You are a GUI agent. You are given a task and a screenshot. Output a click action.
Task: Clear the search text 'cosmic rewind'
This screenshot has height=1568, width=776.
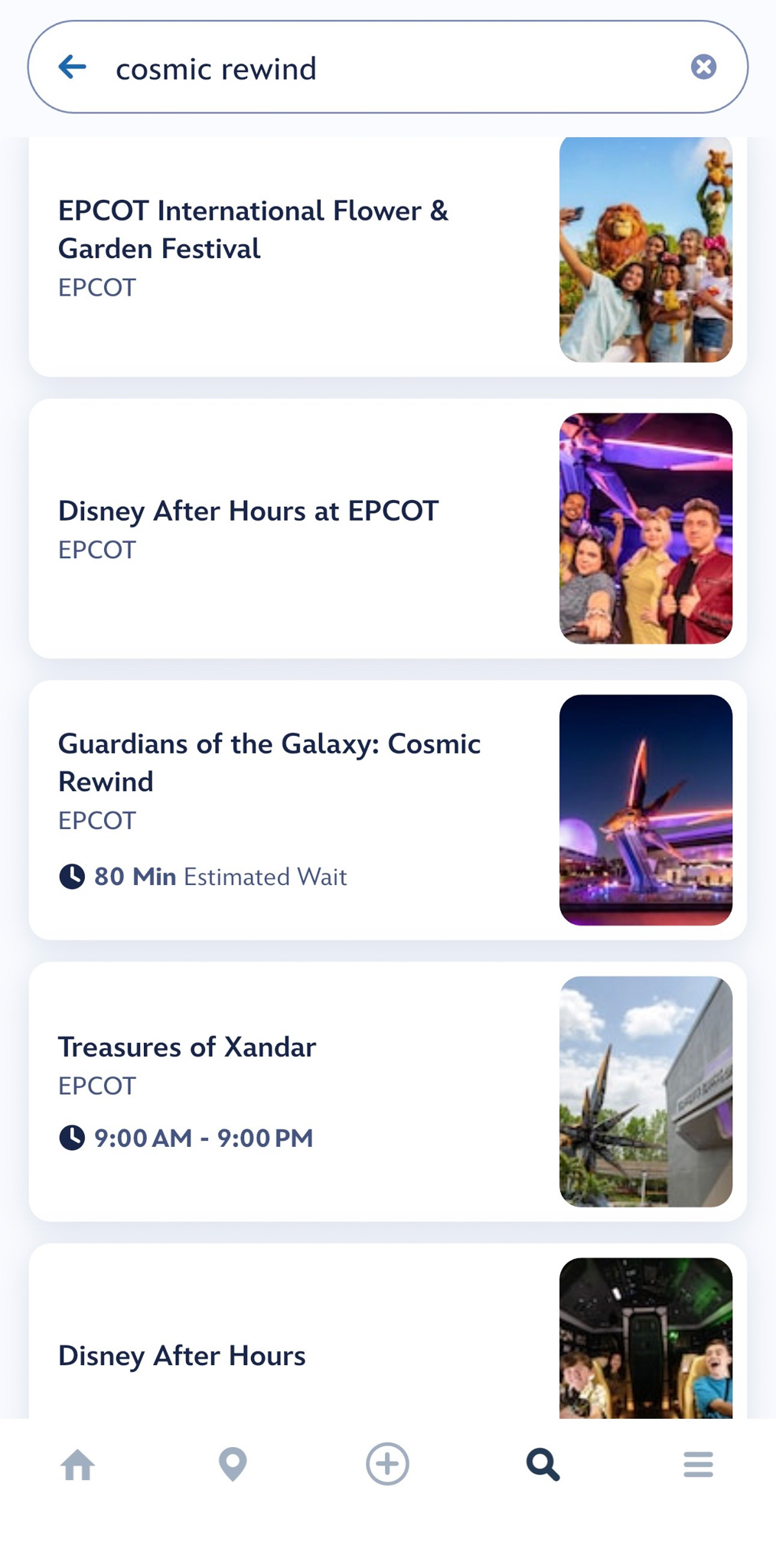[x=703, y=67]
